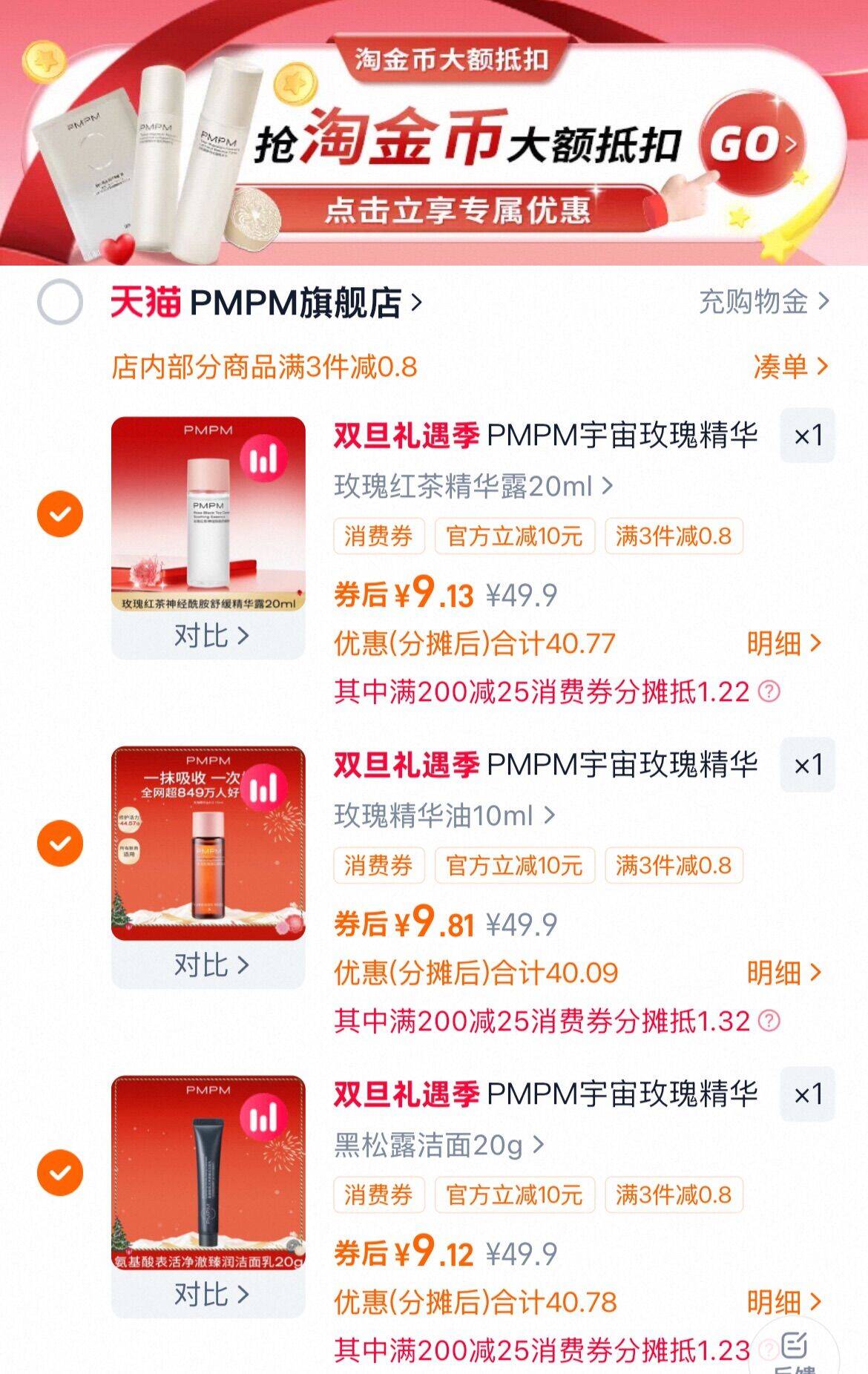Change variant of 玫瑰精华油10ml
Viewport: 868px width, 1374px height.
(x=444, y=816)
